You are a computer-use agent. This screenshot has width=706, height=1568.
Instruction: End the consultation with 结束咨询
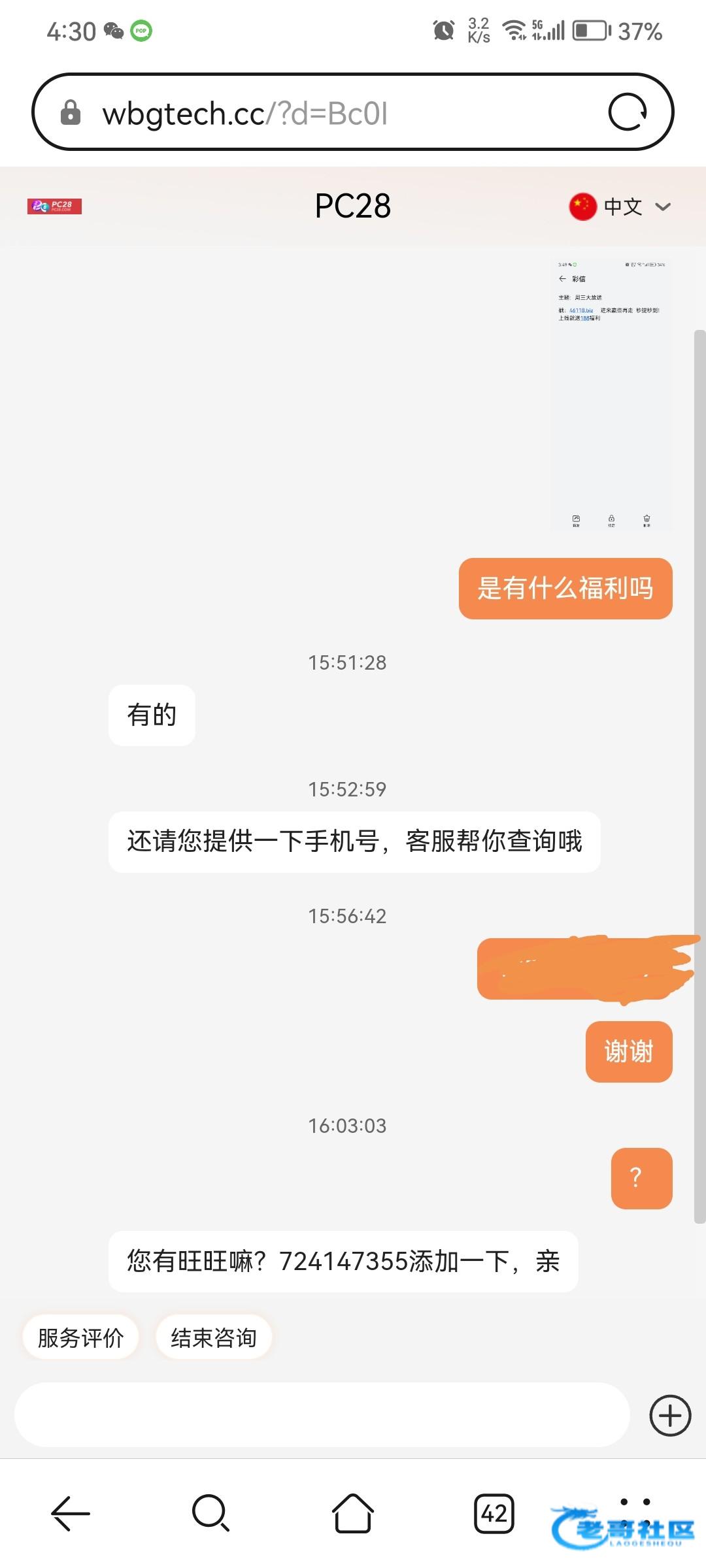click(x=214, y=1337)
